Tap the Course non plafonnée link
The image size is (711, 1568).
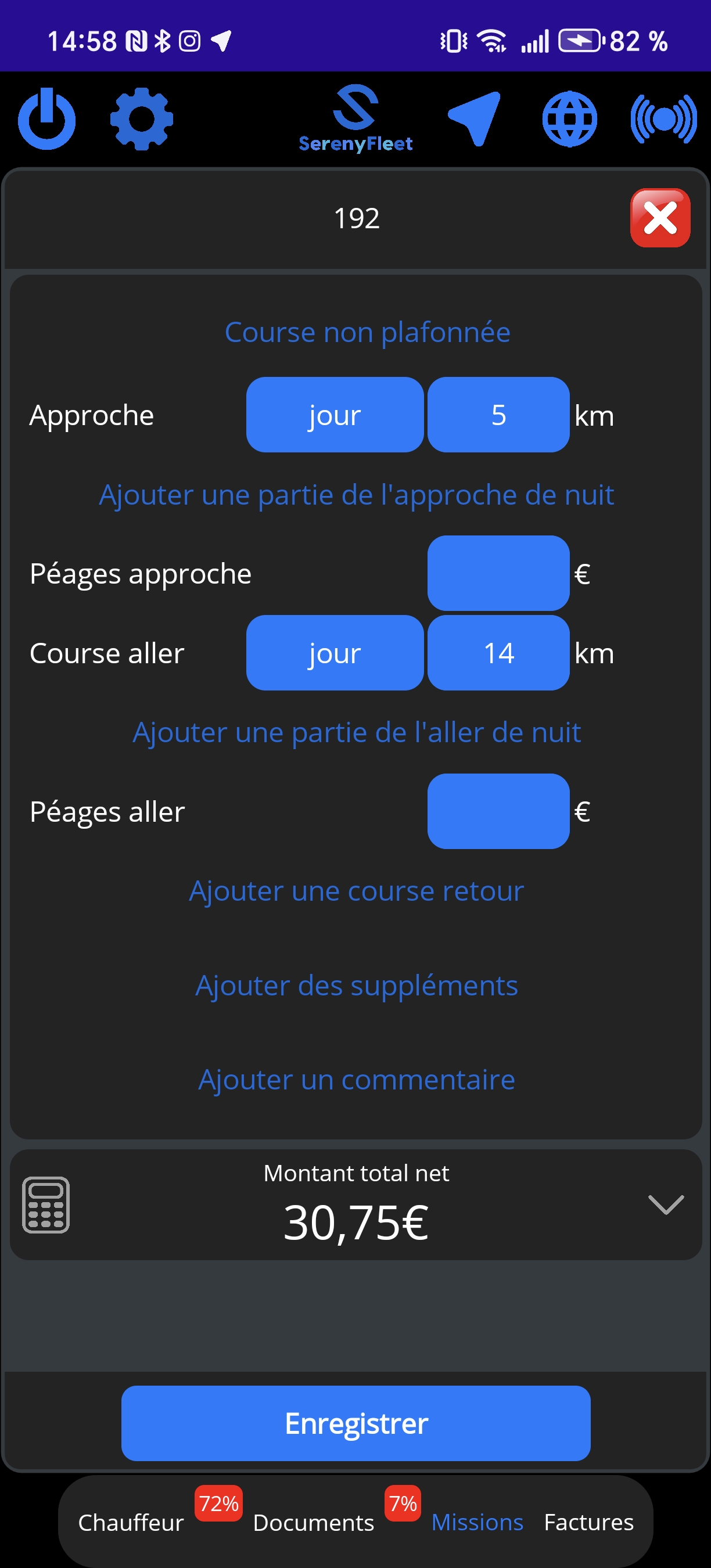[367, 332]
